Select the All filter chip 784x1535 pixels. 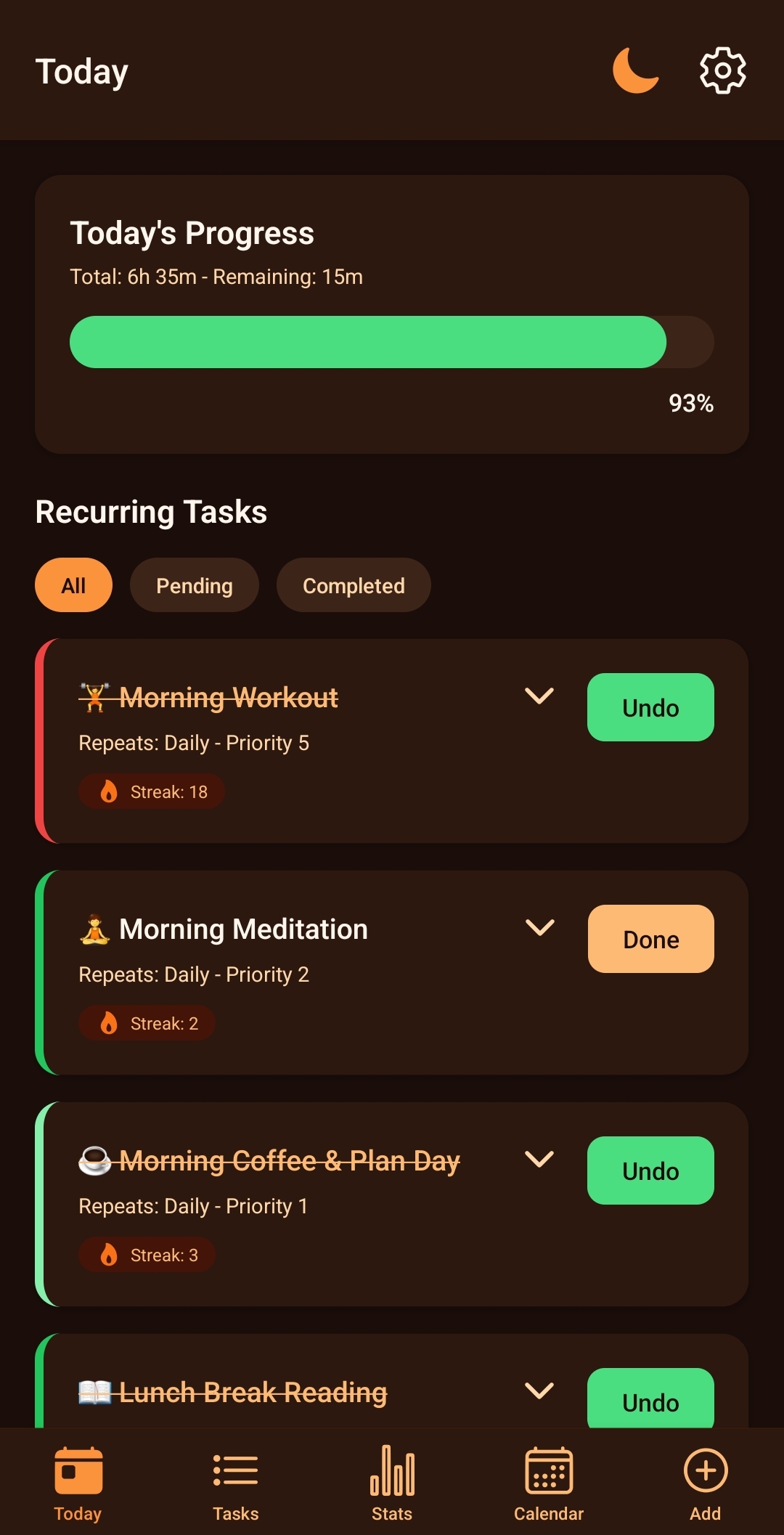pos(73,585)
